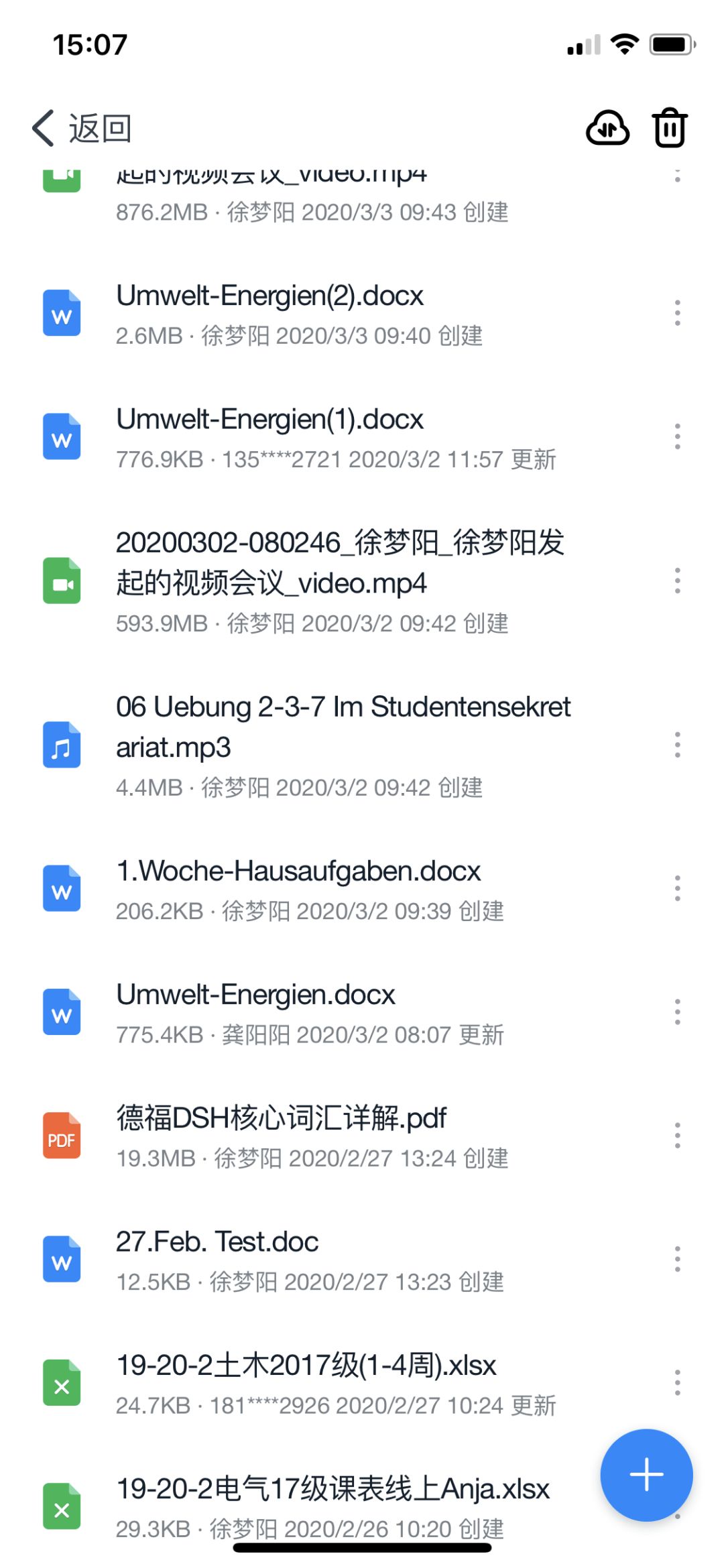Show more options for 德福DSH核心词汇详解.pdf
This screenshot has height=1568, width=724.
coord(677,1135)
